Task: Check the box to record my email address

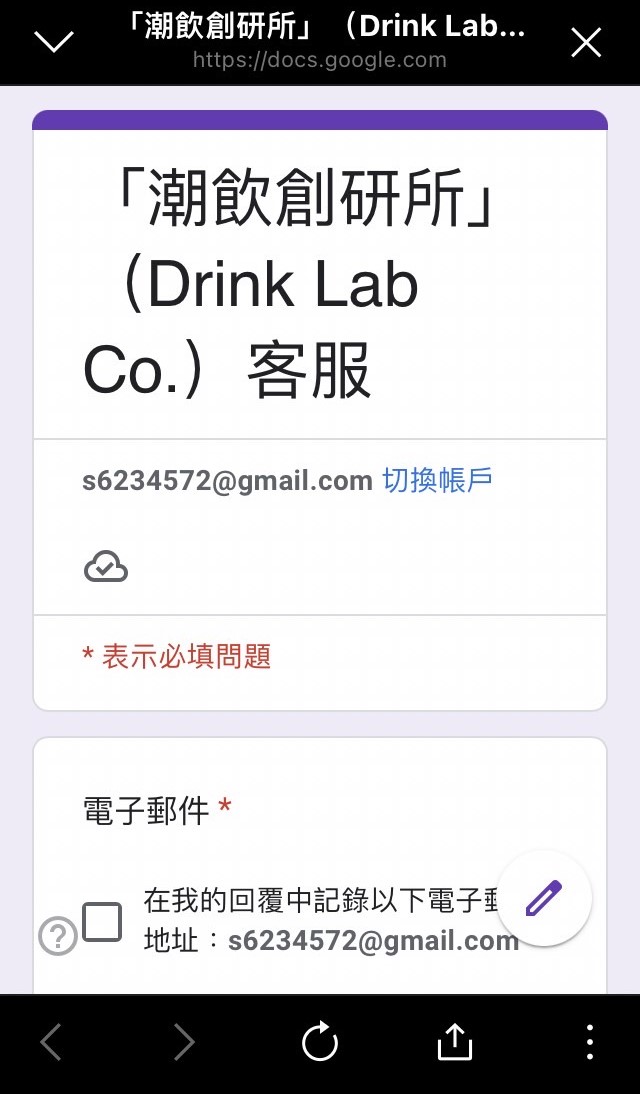Action: click(102, 922)
